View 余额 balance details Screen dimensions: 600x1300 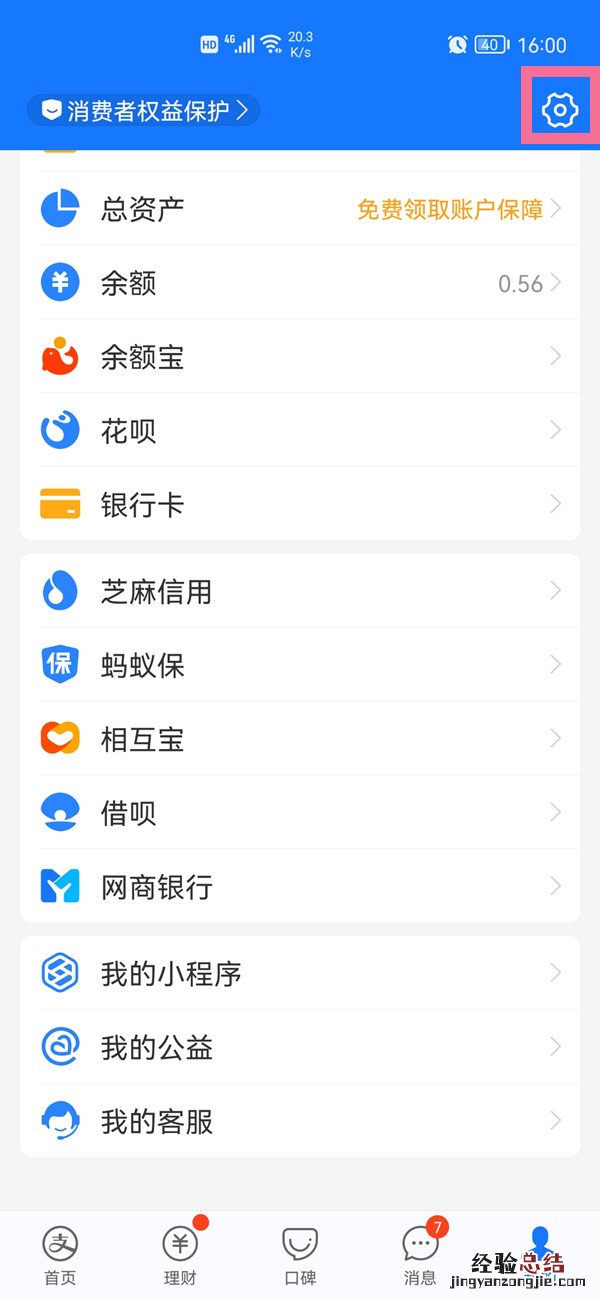click(x=300, y=283)
